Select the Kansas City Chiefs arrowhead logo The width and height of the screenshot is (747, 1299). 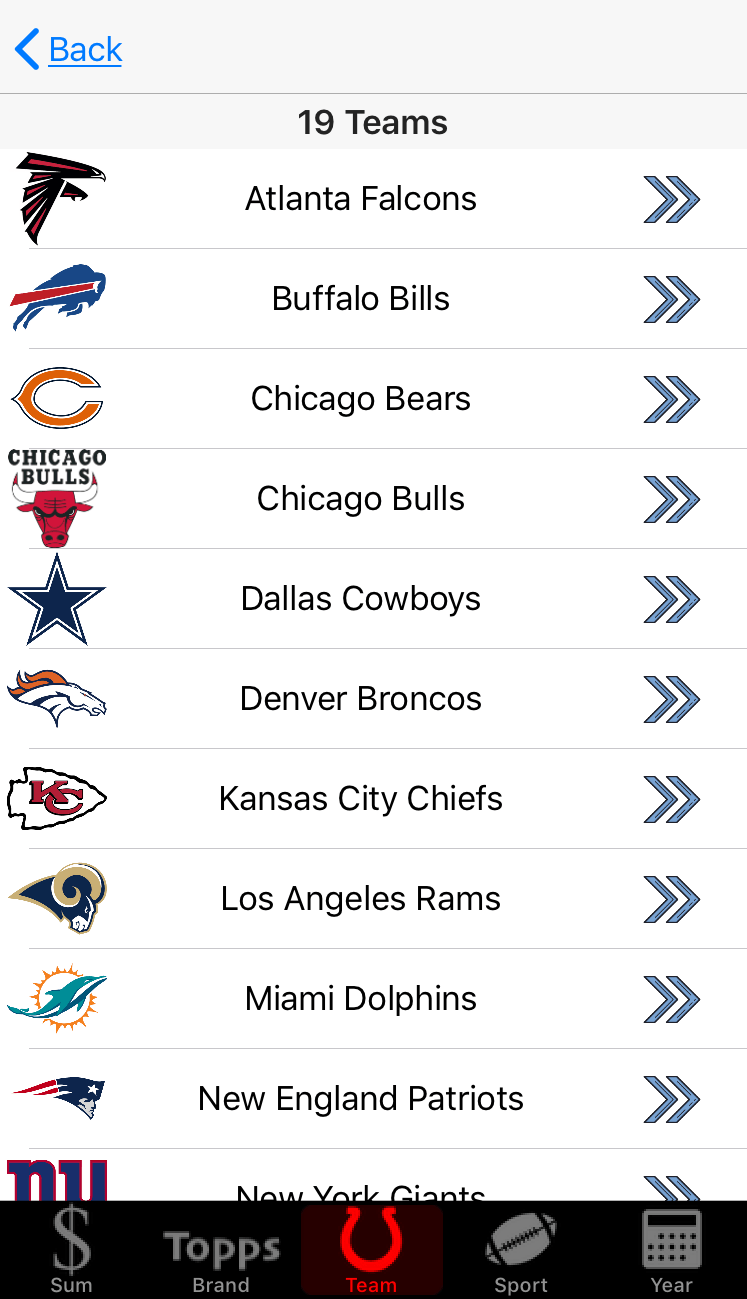[x=57, y=798]
